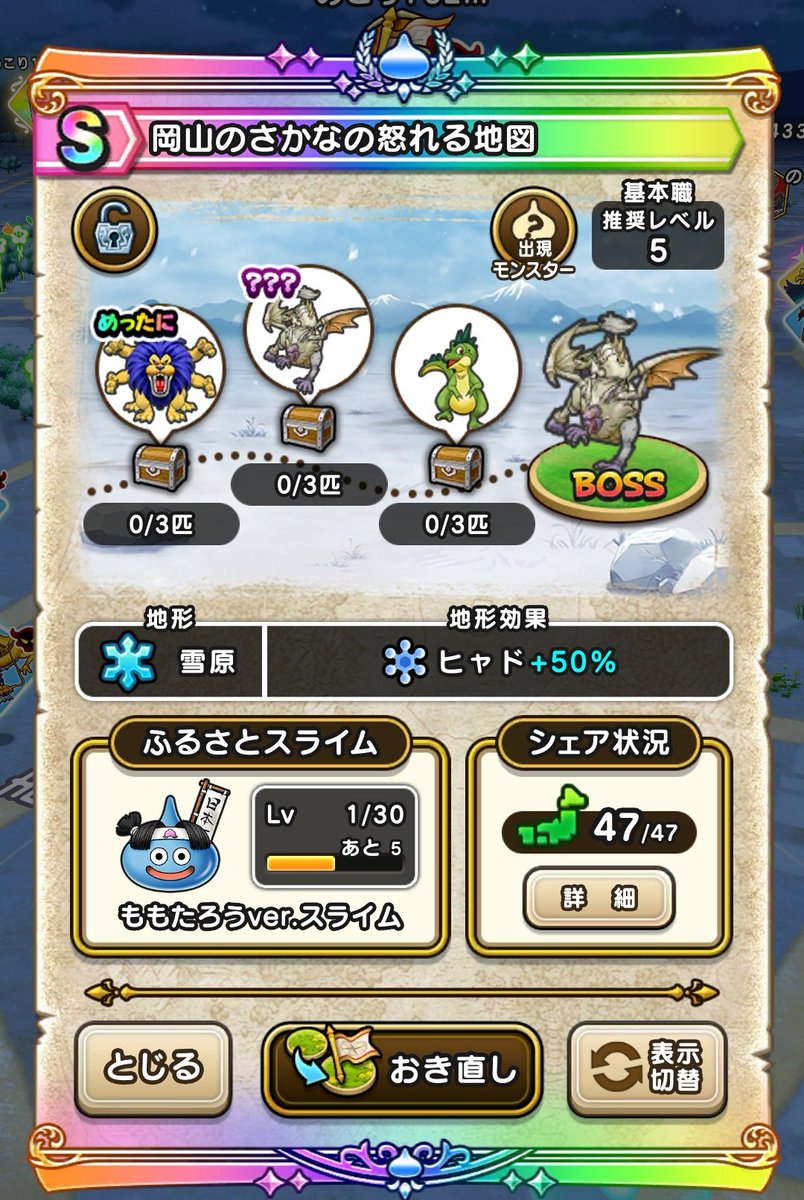Tap the padlock icon to lock the map
804x1200 pixels.
click(x=113, y=229)
